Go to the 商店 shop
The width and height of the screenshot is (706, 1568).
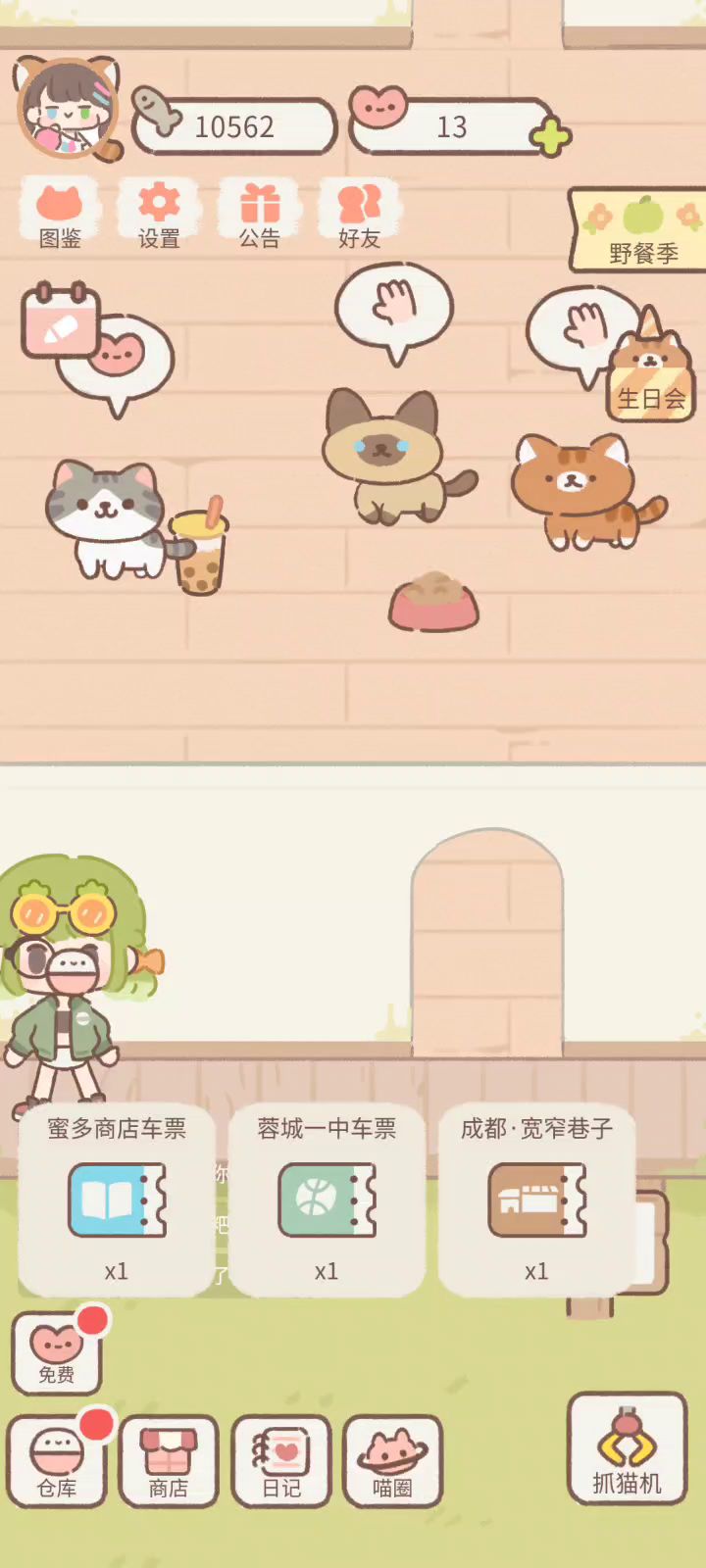coord(169,1461)
